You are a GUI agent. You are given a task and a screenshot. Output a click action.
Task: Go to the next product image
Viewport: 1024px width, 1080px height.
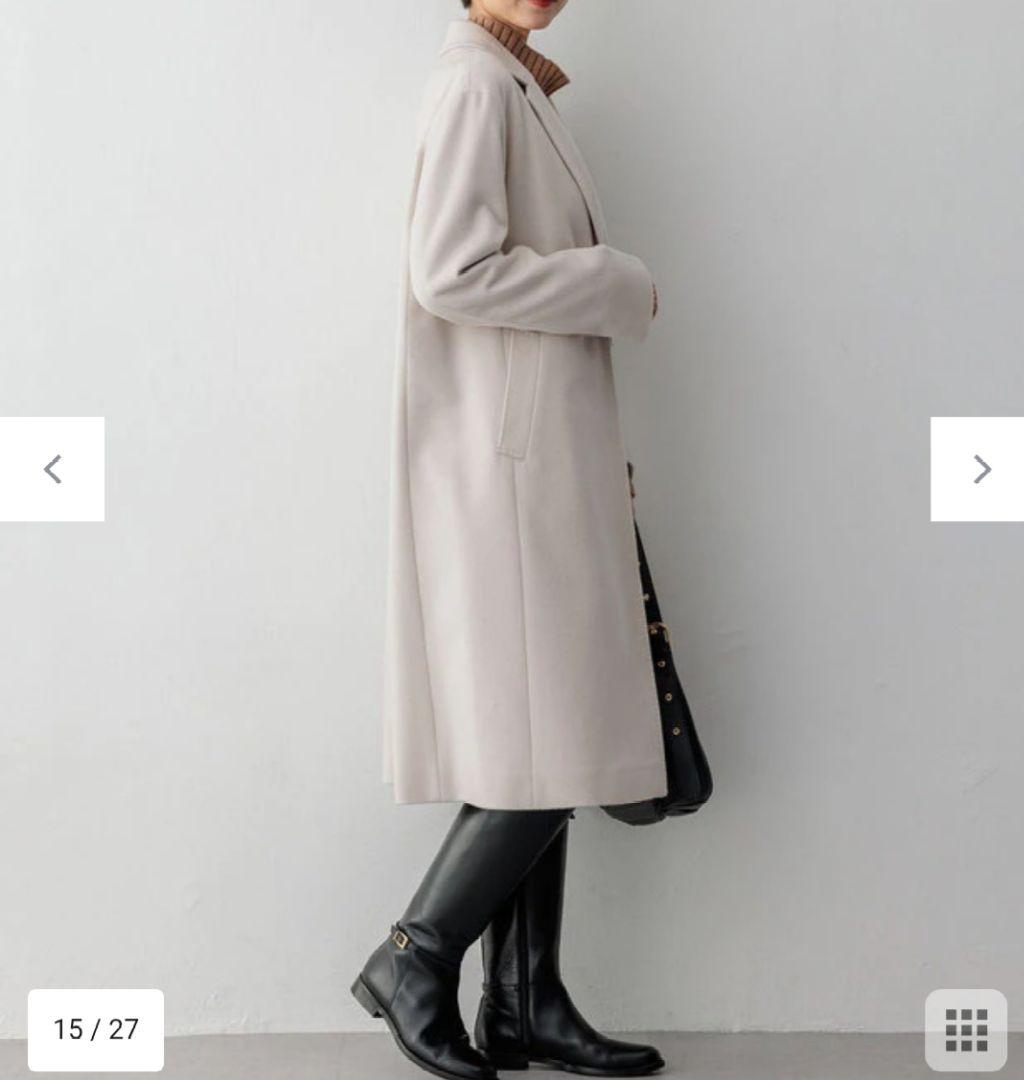pyautogui.click(x=978, y=469)
